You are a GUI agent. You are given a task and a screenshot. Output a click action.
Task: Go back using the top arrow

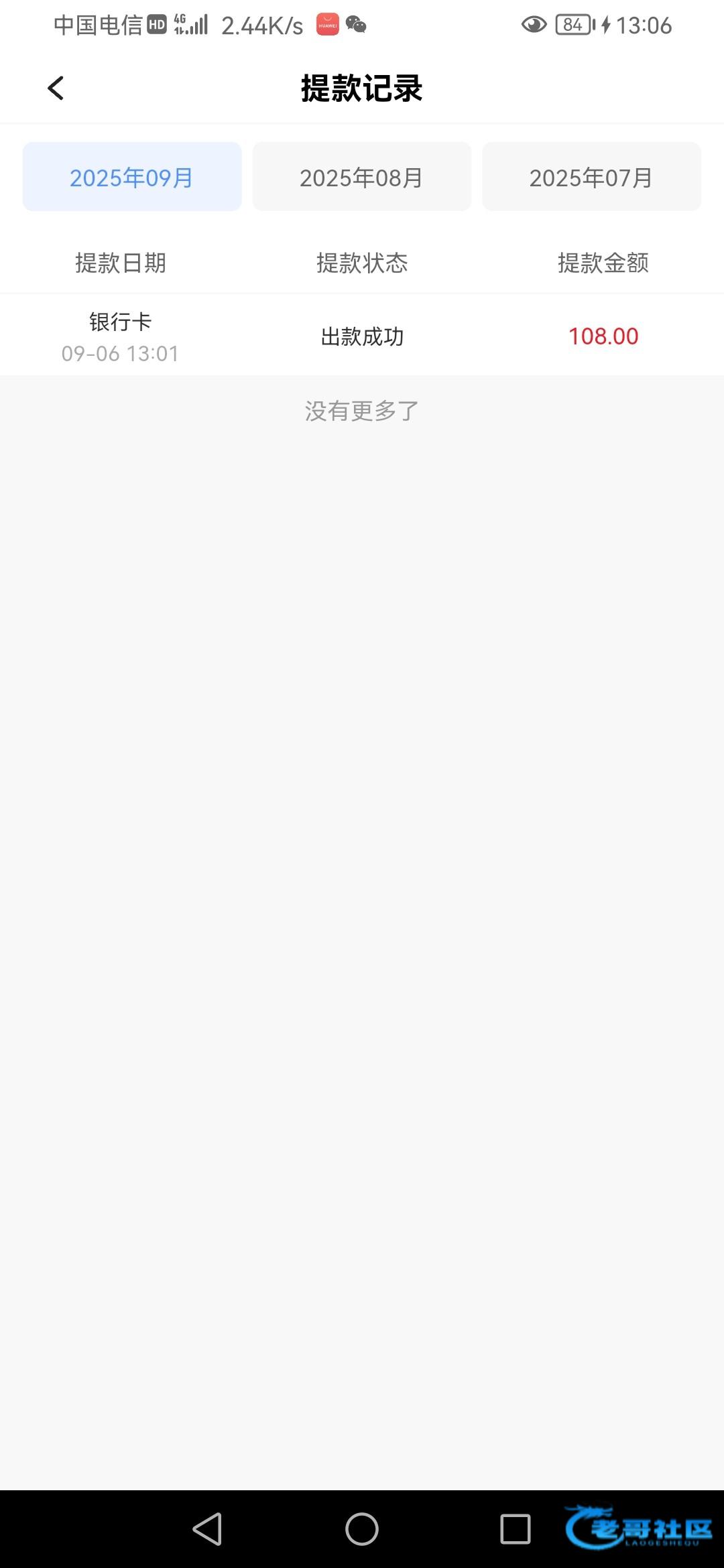pos(56,88)
